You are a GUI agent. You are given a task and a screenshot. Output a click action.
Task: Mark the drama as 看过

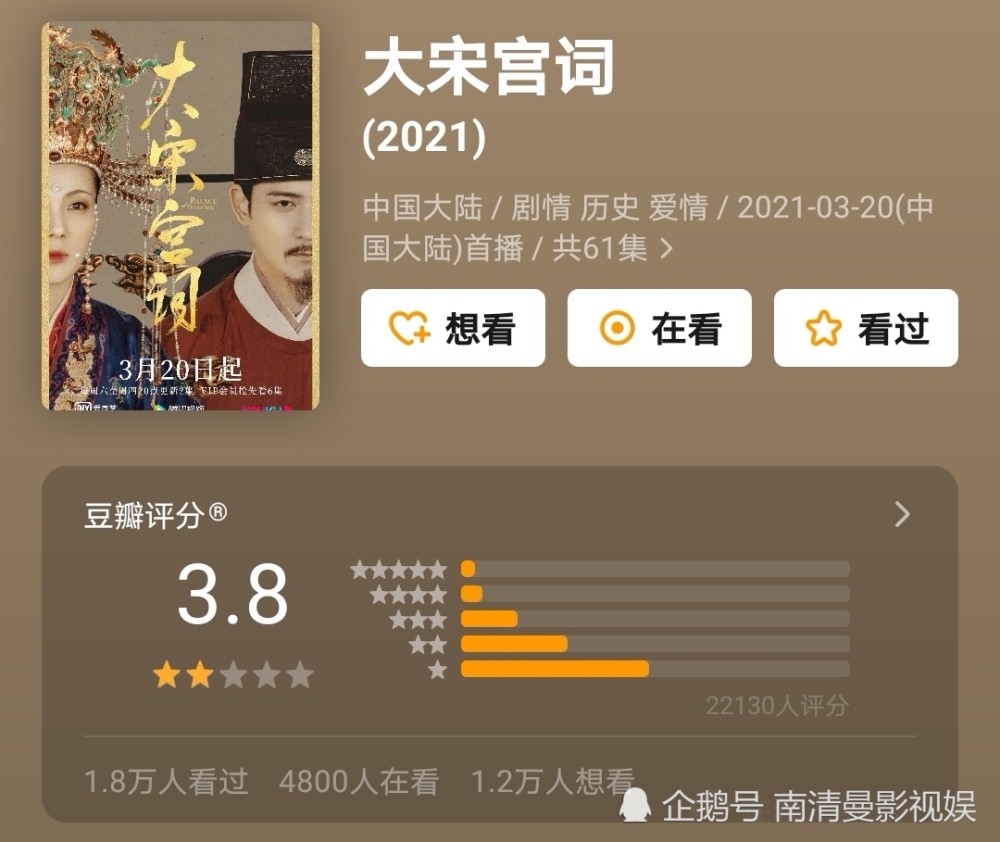[865, 328]
